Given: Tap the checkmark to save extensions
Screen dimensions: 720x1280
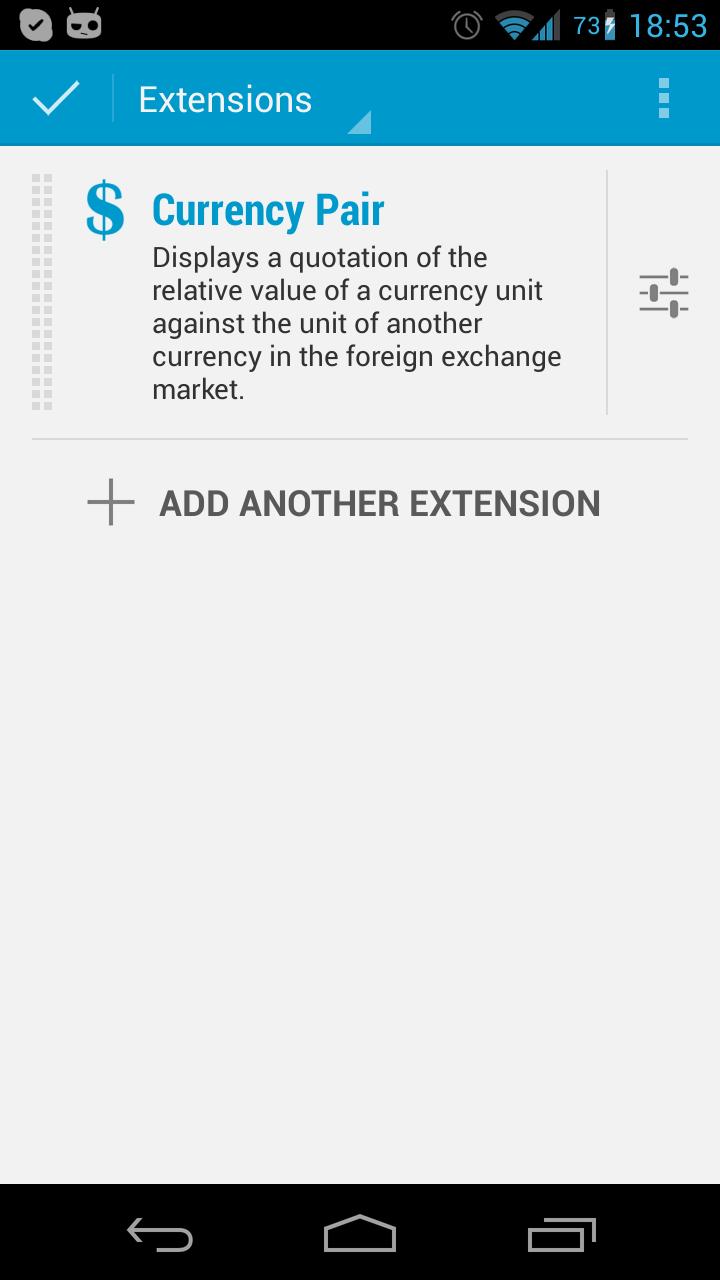Looking at the screenshot, I should (55, 97).
